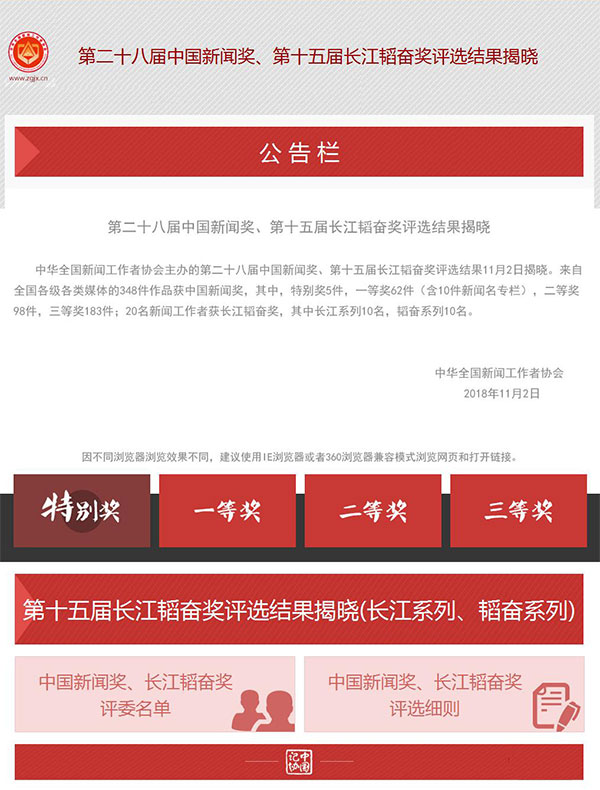Image resolution: width=600 pixels, height=790 pixels.
Task: Open the 特别奖 award list
Action: 82,510
